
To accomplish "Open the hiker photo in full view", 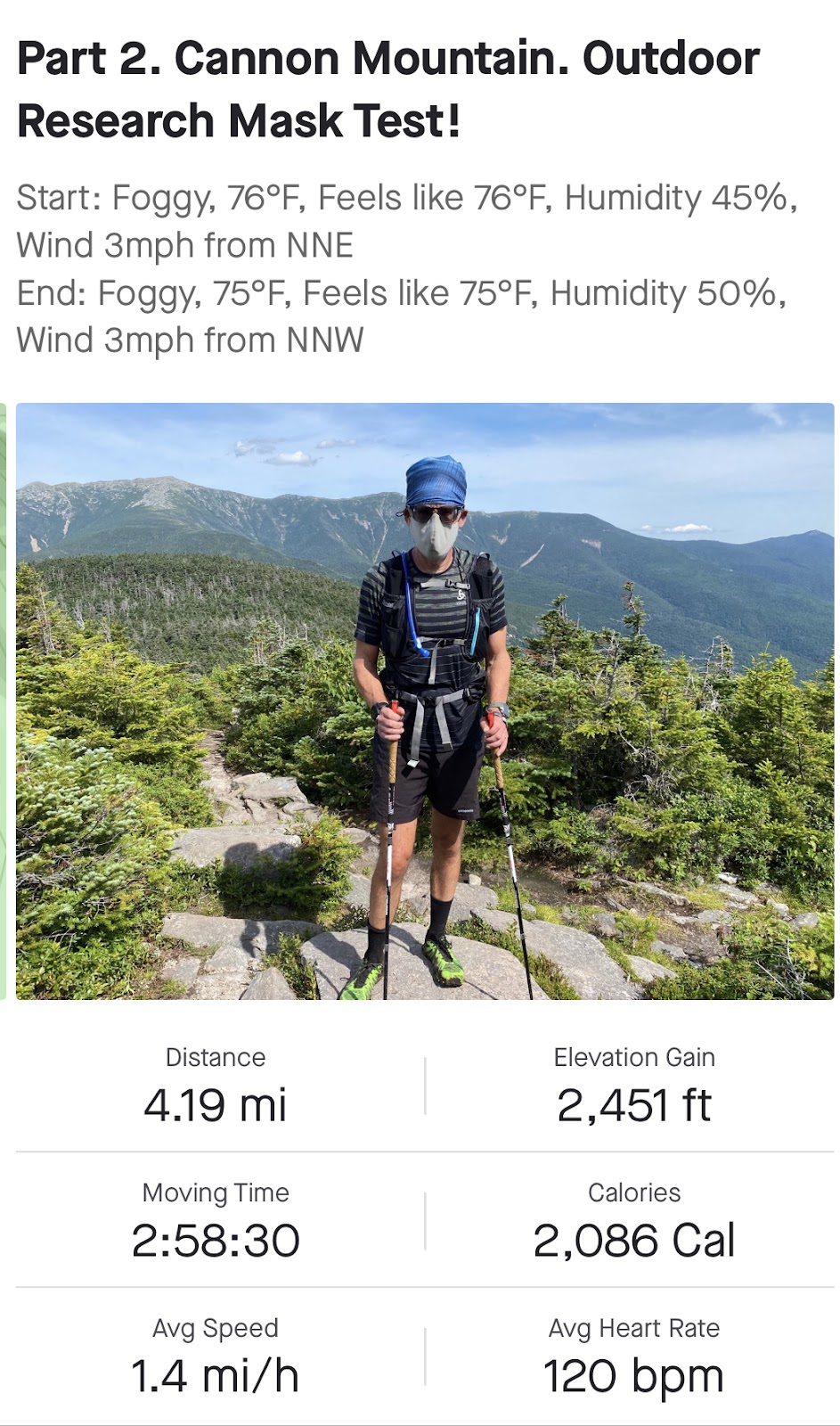I will click(425, 701).
